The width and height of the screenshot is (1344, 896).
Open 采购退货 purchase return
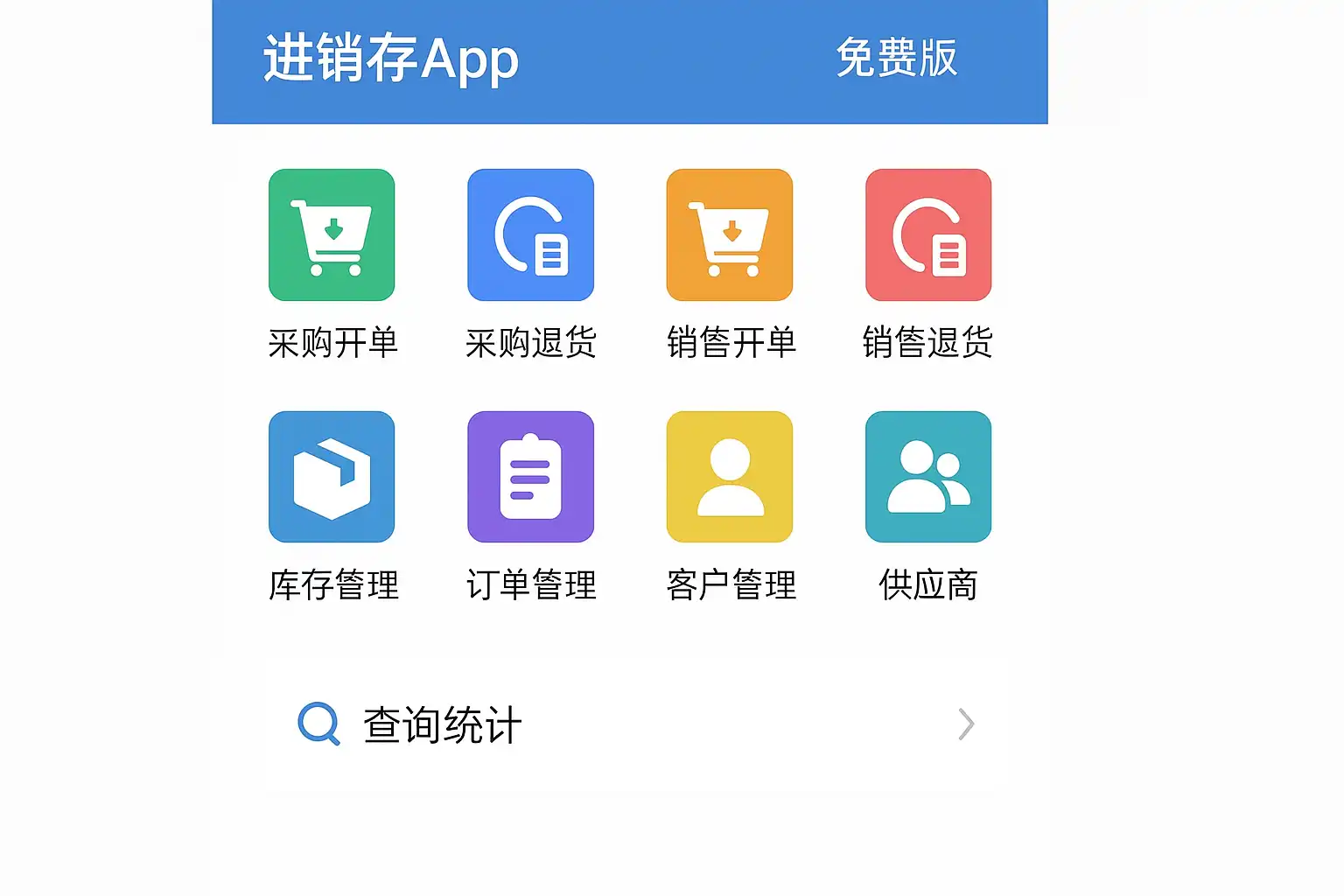coord(530,235)
